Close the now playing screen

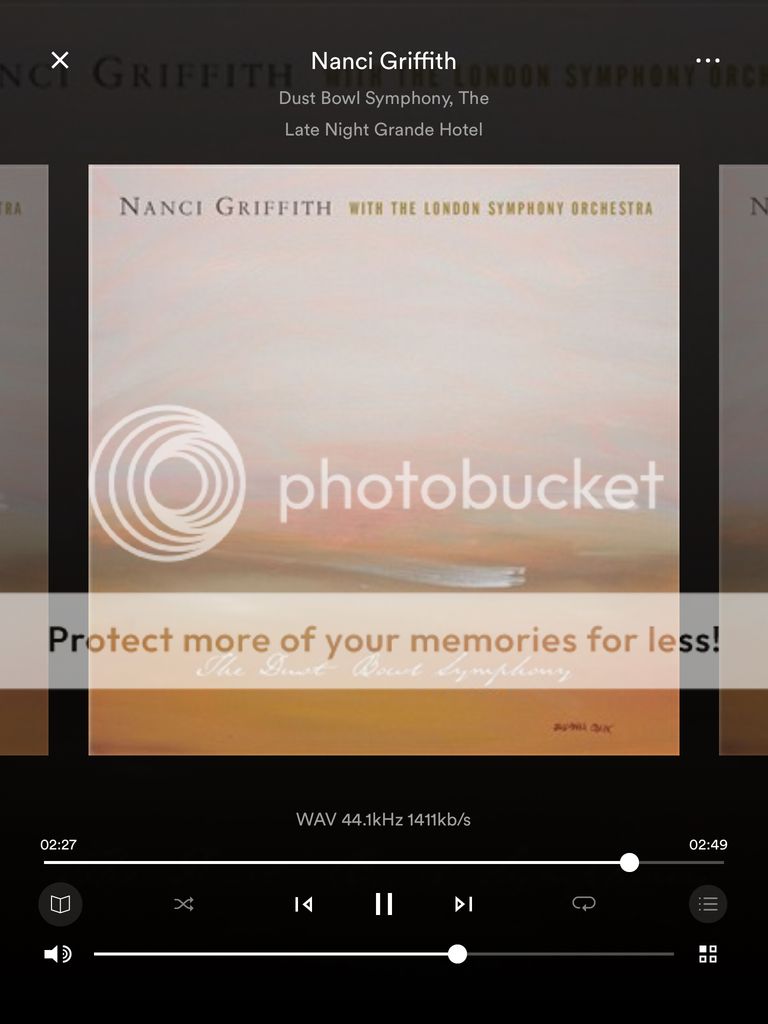click(60, 60)
